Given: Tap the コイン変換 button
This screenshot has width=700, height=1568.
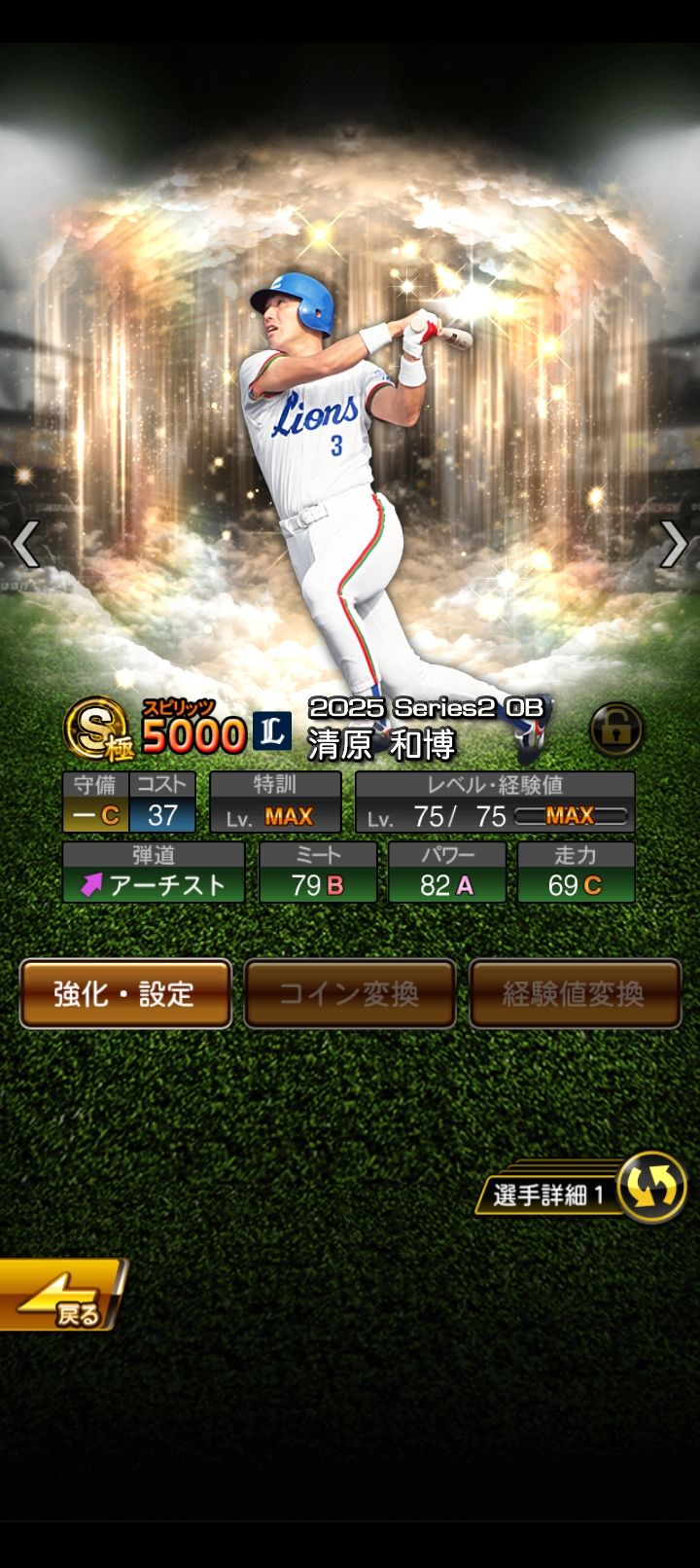Looking at the screenshot, I should [x=349, y=993].
